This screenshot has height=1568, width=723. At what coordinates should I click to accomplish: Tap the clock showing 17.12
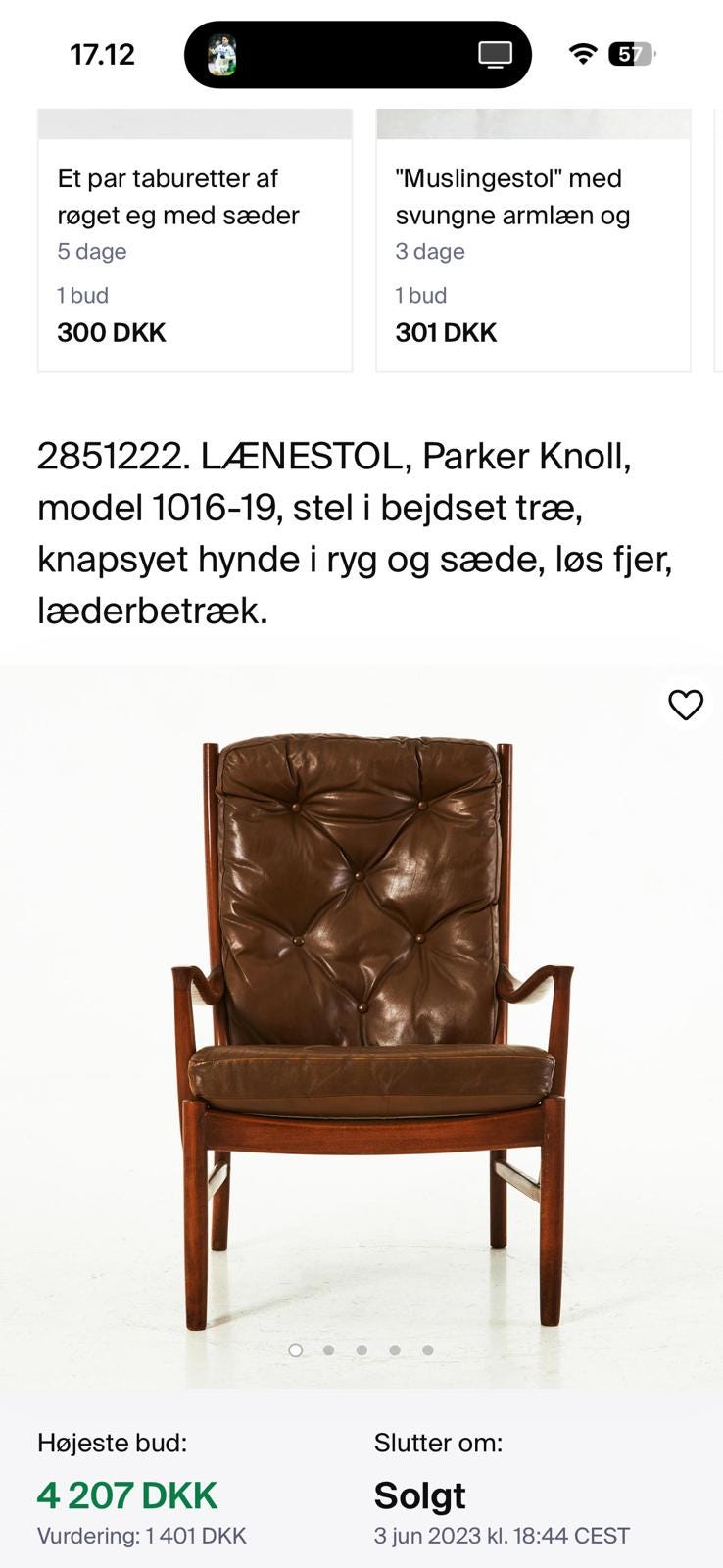(x=102, y=54)
